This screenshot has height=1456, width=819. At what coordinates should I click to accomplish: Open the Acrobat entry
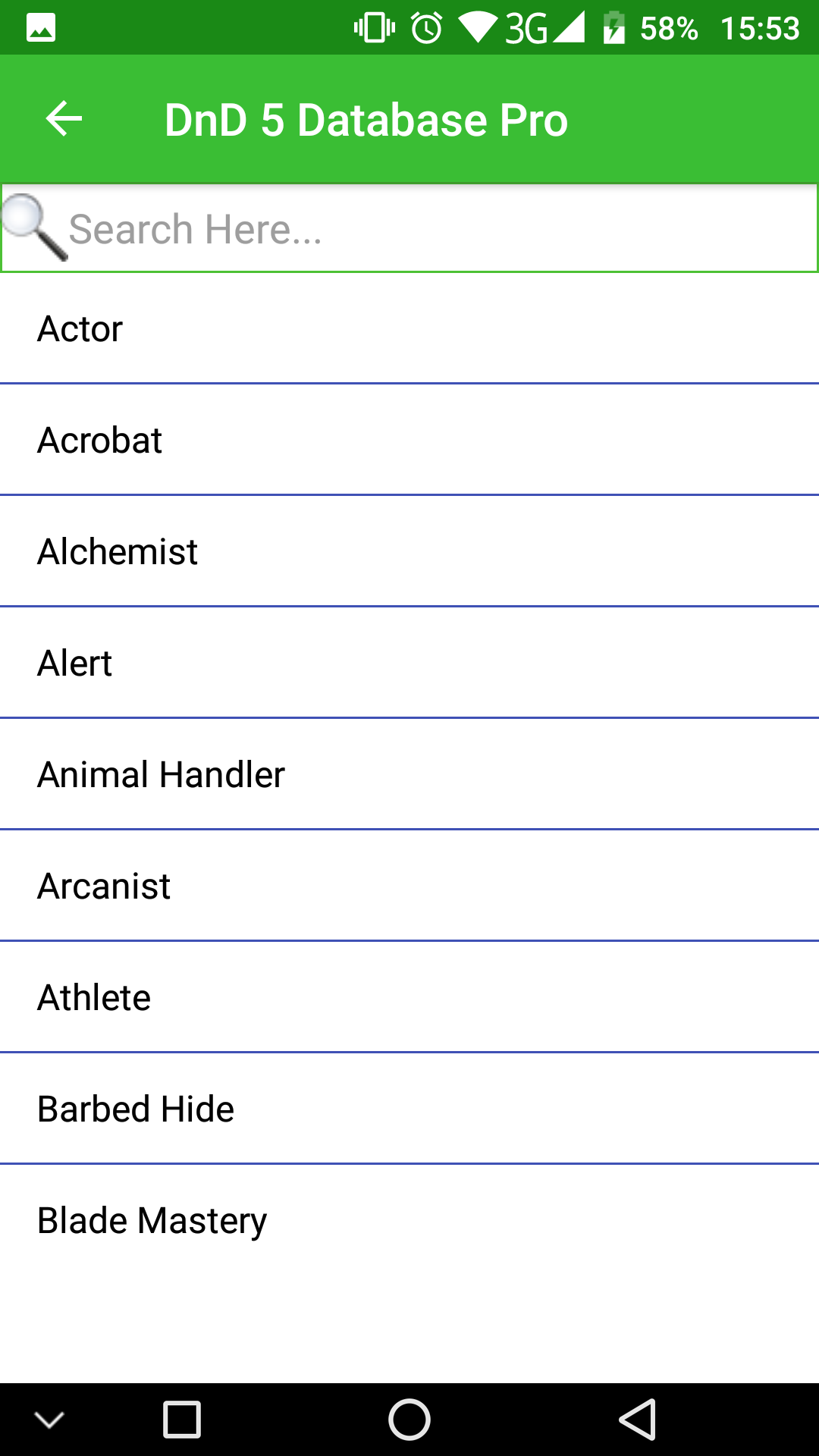(x=409, y=439)
